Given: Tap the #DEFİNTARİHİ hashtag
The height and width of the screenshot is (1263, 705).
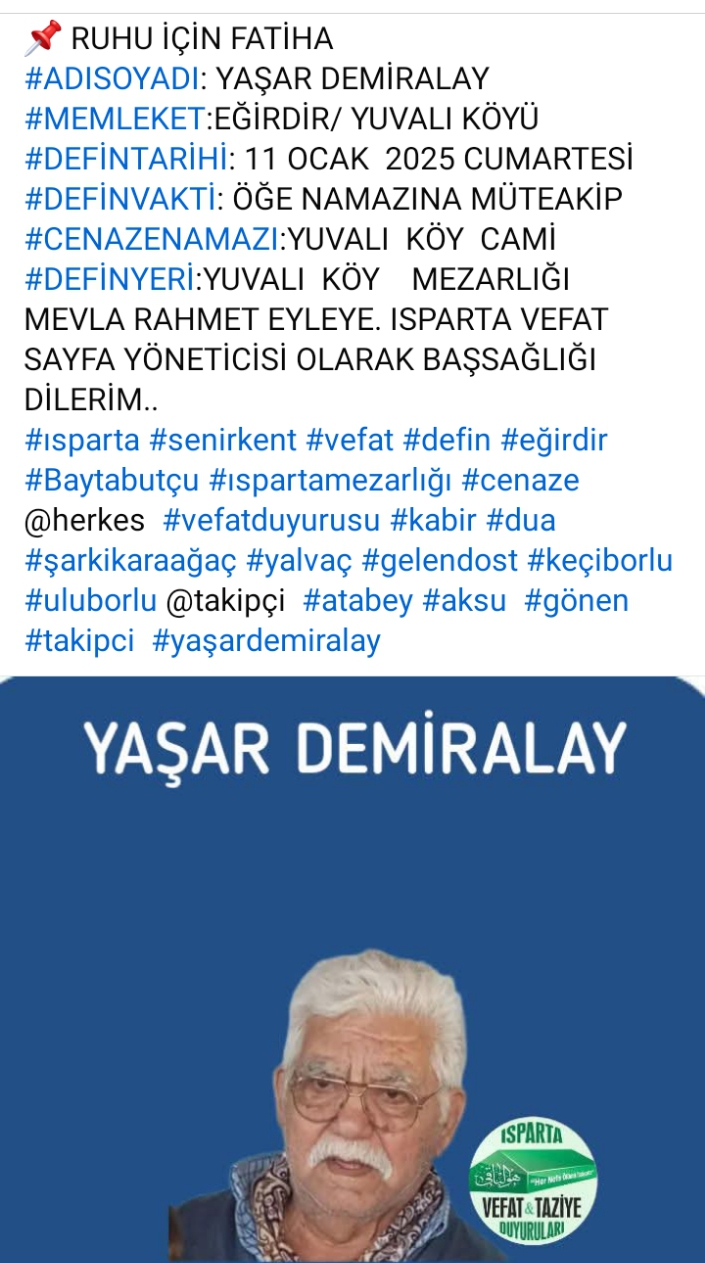Looking at the screenshot, I should point(125,159).
